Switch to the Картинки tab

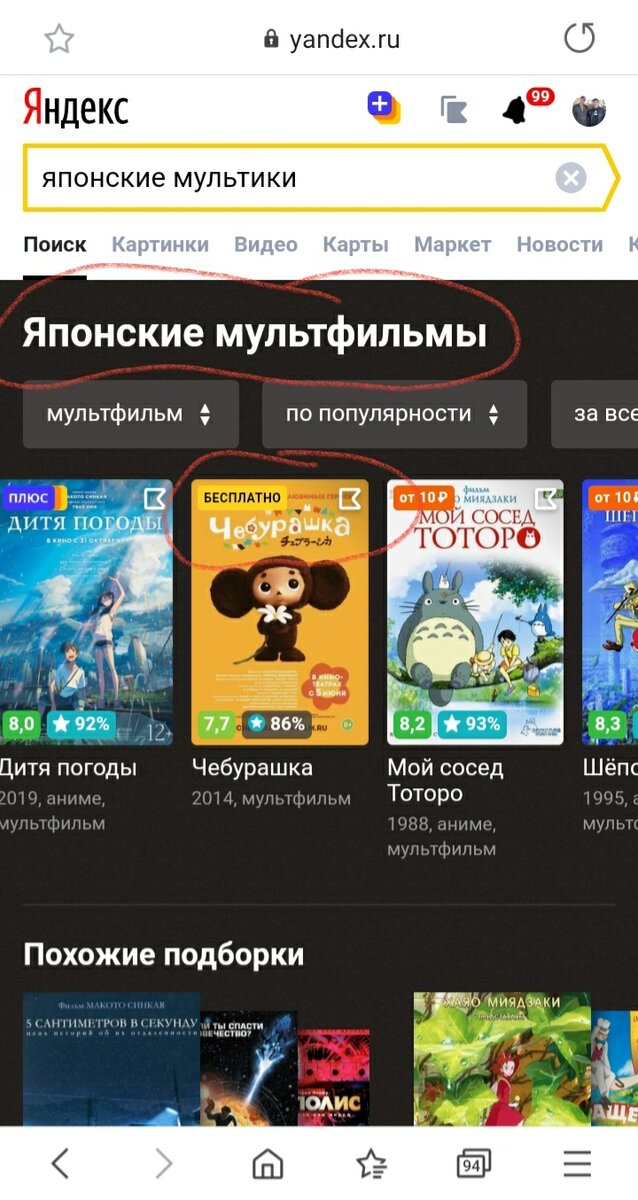(160, 244)
